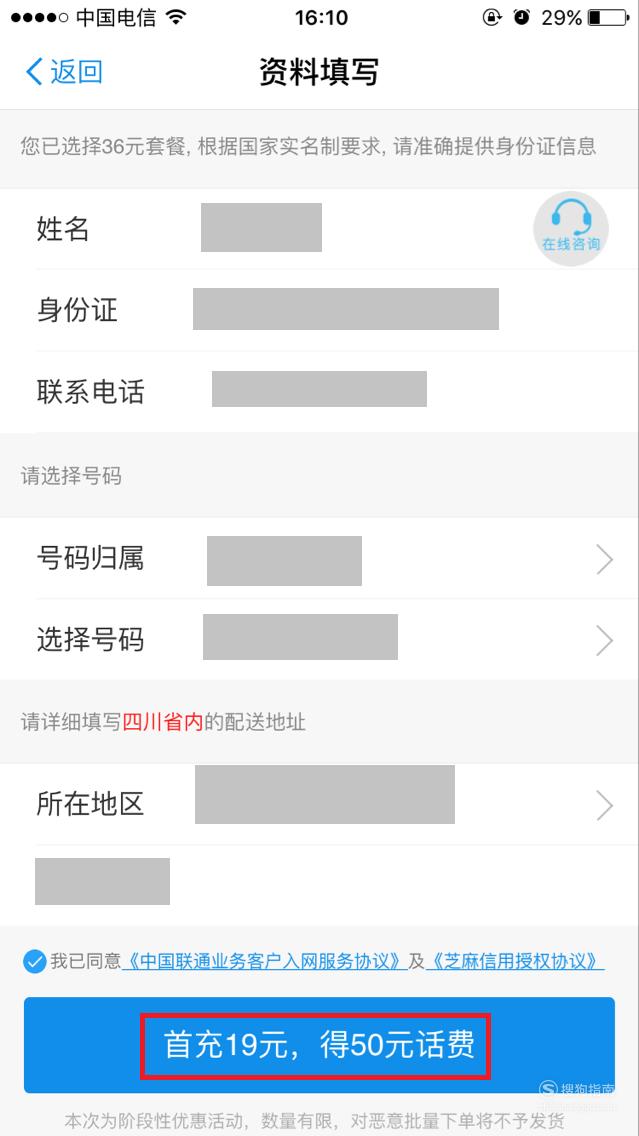Select the 联系电话 phone field
Image resolution: width=639 pixels, height=1136 pixels.
(320, 391)
